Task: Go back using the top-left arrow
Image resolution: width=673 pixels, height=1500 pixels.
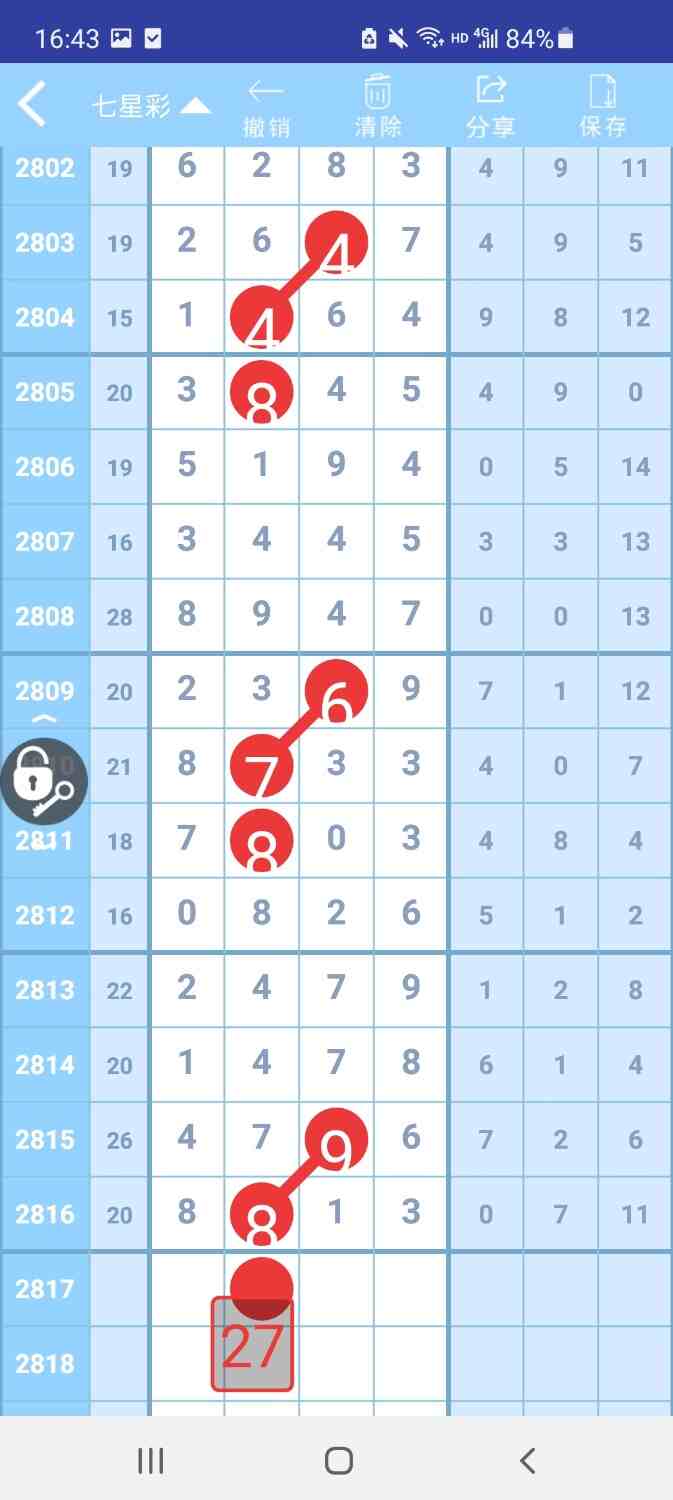Action: [x=32, y=105]
